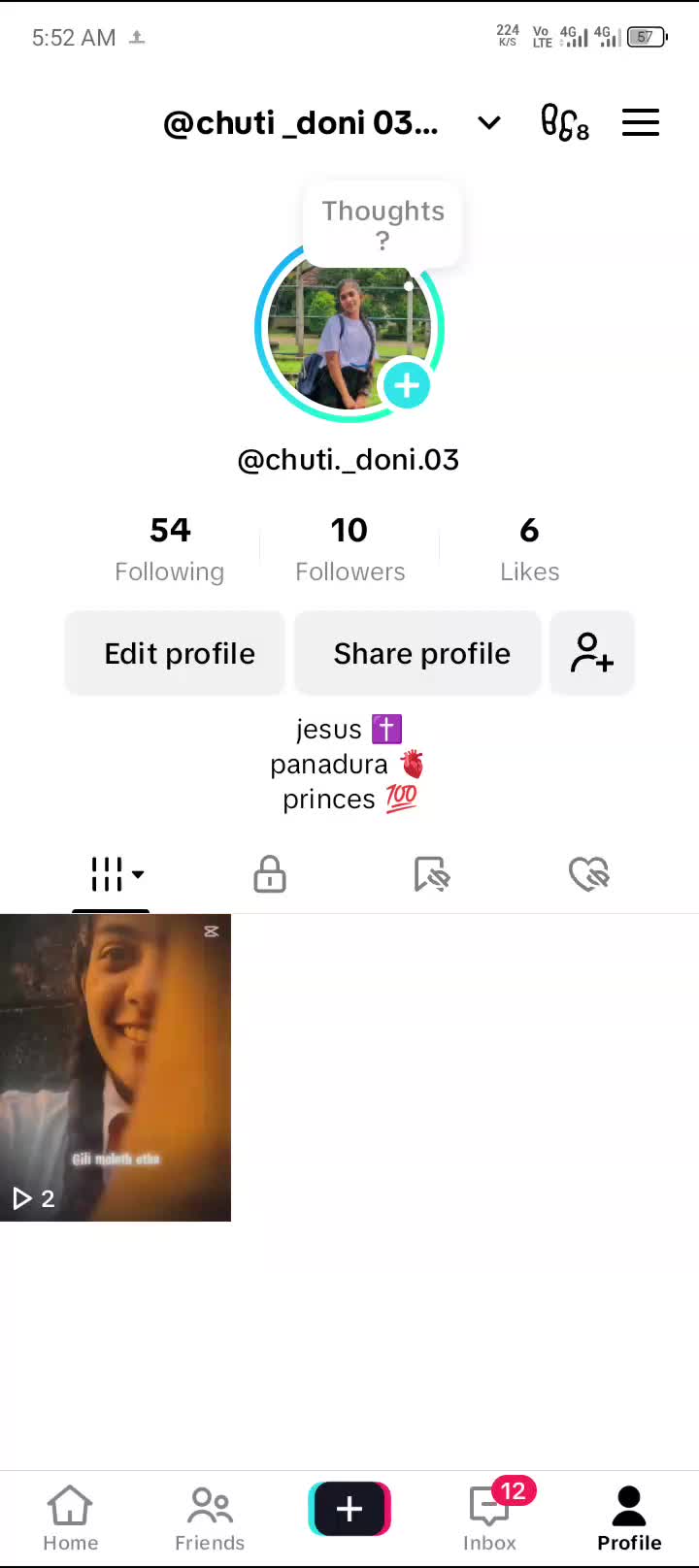Switch to the posted videos grid tab
This screenshot has width=699, height=1568.
[x=111, y=874]
